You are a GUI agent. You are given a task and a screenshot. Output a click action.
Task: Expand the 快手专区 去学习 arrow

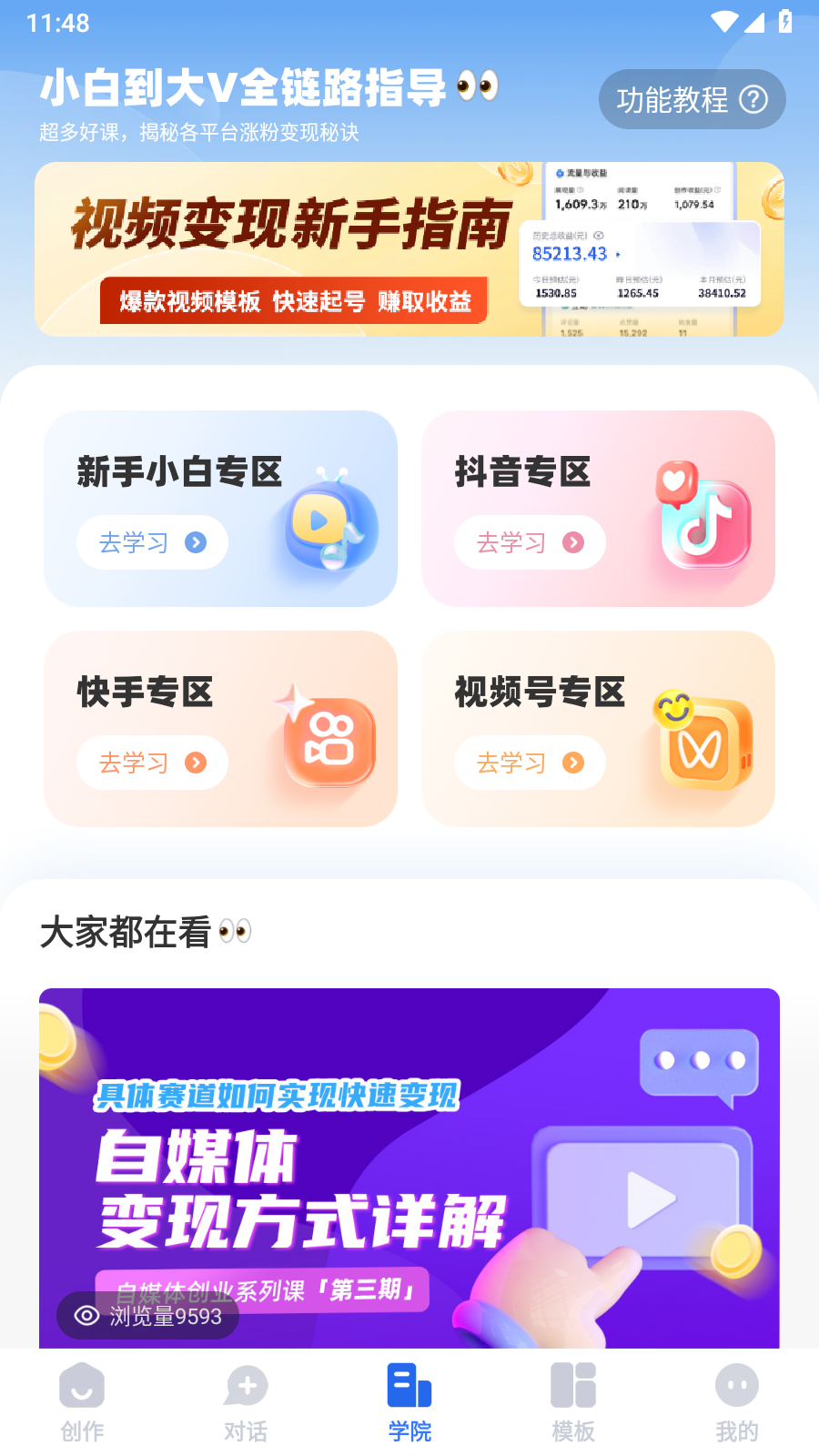click(195, 763)
